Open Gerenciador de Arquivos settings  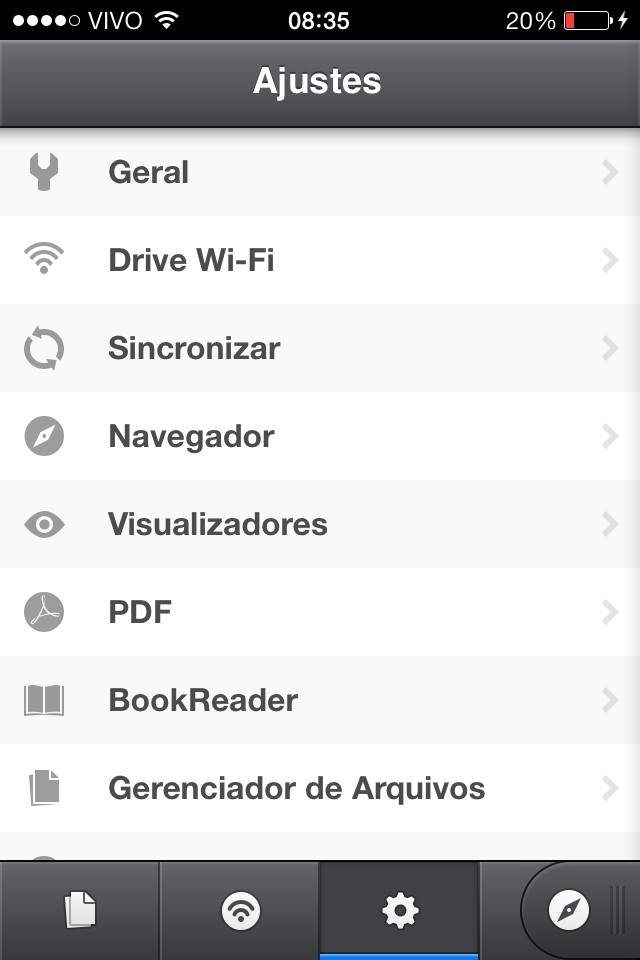(x=320, y=789)
